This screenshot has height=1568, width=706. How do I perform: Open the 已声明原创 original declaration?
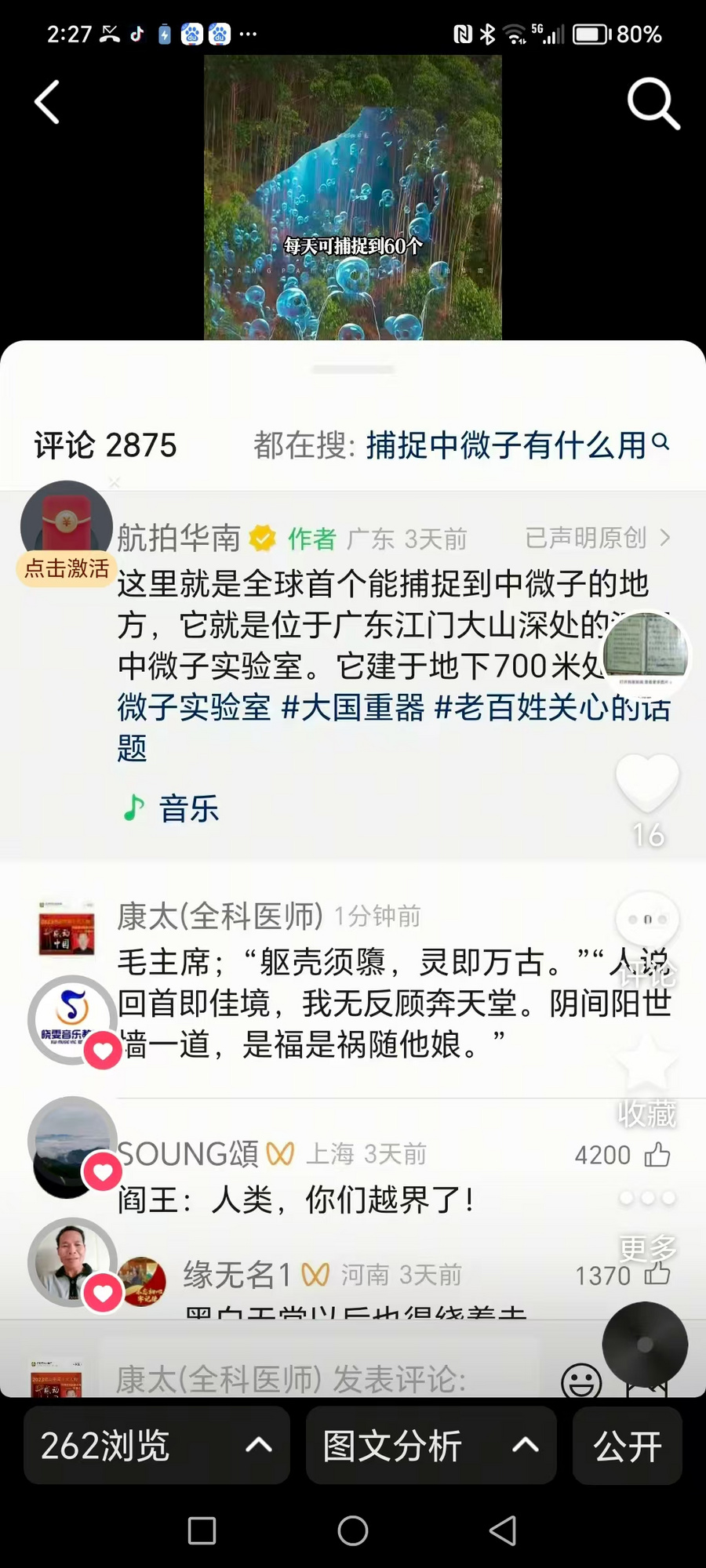tap(596, 538)
